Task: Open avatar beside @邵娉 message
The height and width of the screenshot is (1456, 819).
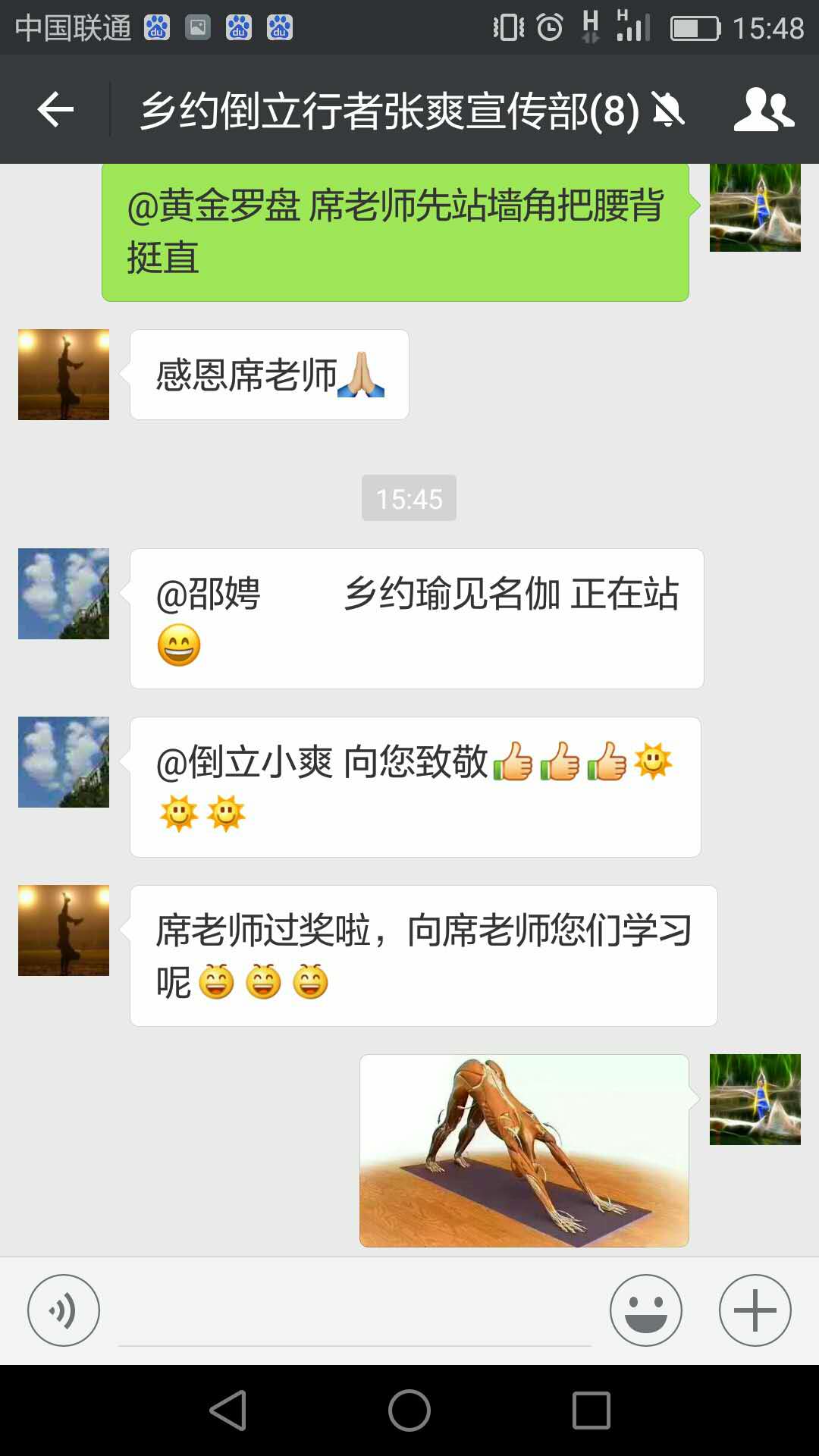Action: [64, 594]
